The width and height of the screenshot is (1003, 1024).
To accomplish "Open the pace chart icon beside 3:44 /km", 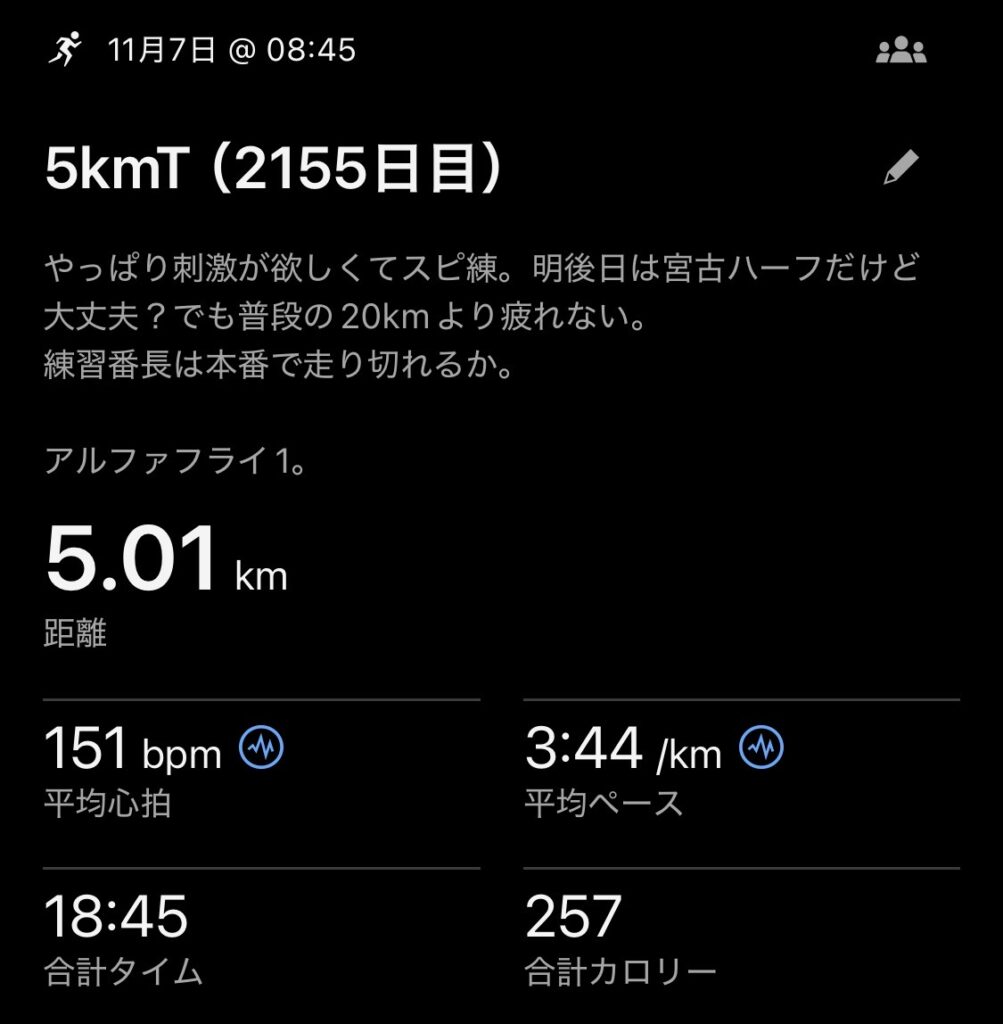I will 761,747.
